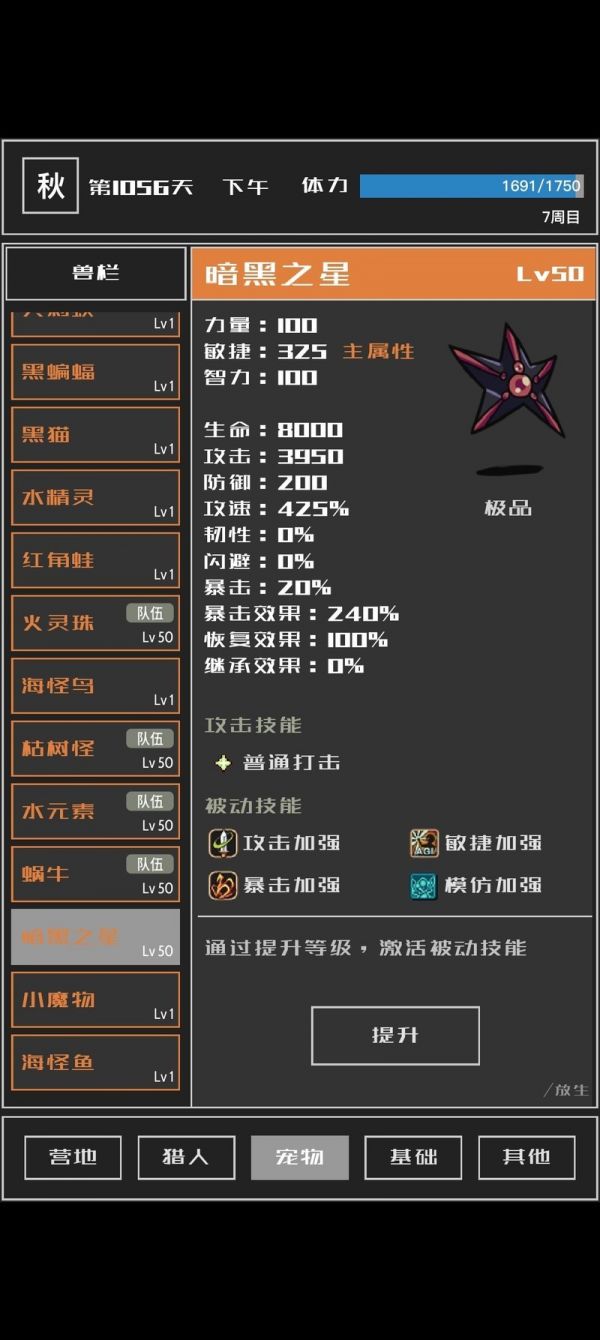Open the 基础 tab
This screenshot has width=600, height=1340.
413,1157
